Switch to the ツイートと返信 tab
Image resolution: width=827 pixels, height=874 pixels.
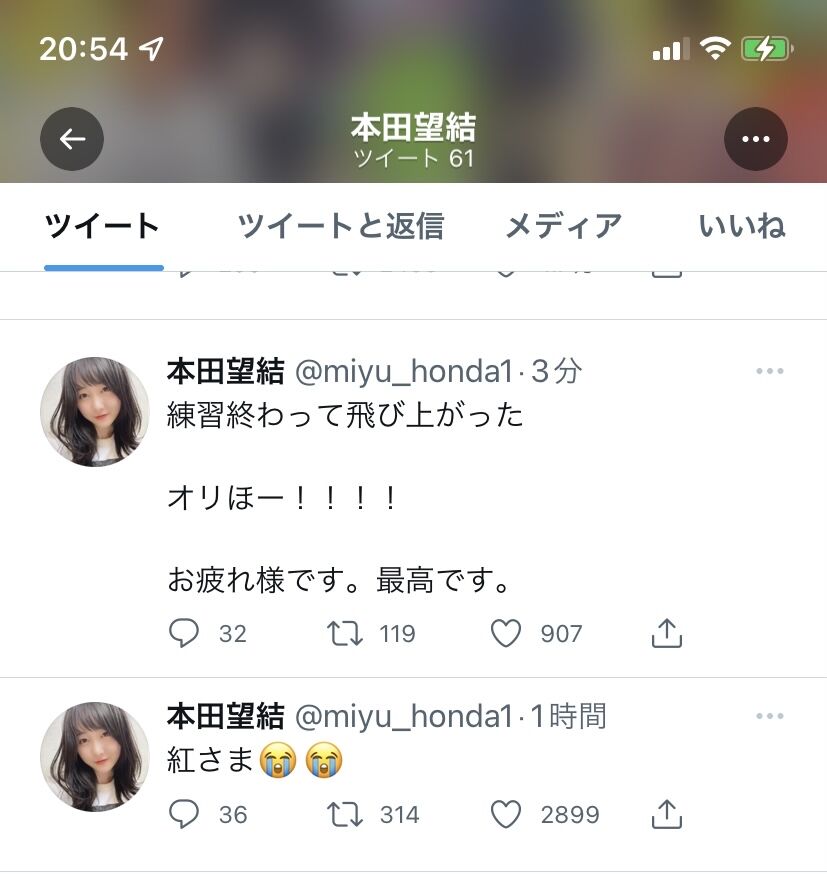340,226
